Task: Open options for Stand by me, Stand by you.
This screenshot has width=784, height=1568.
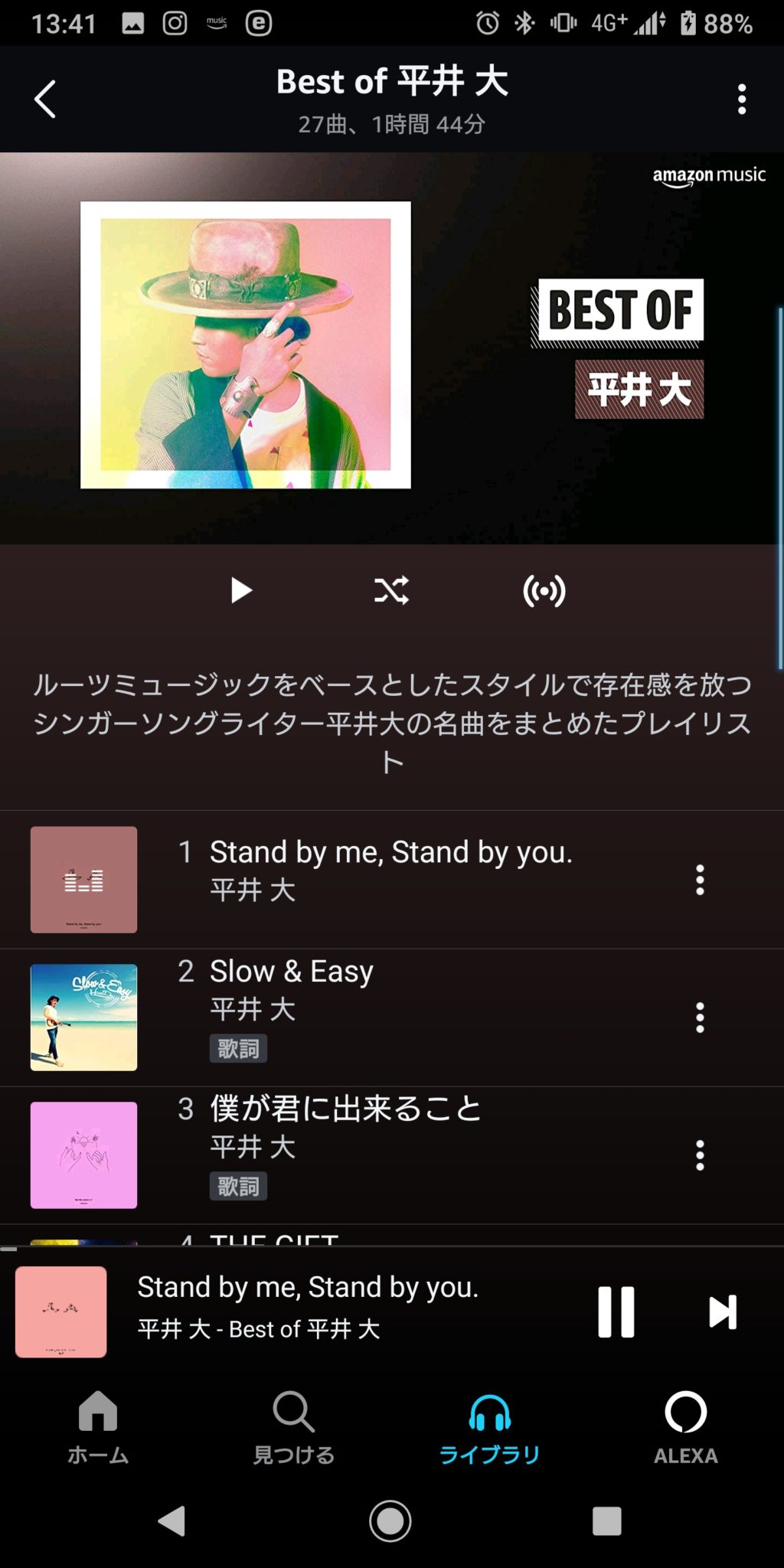Action: point(701,880)
